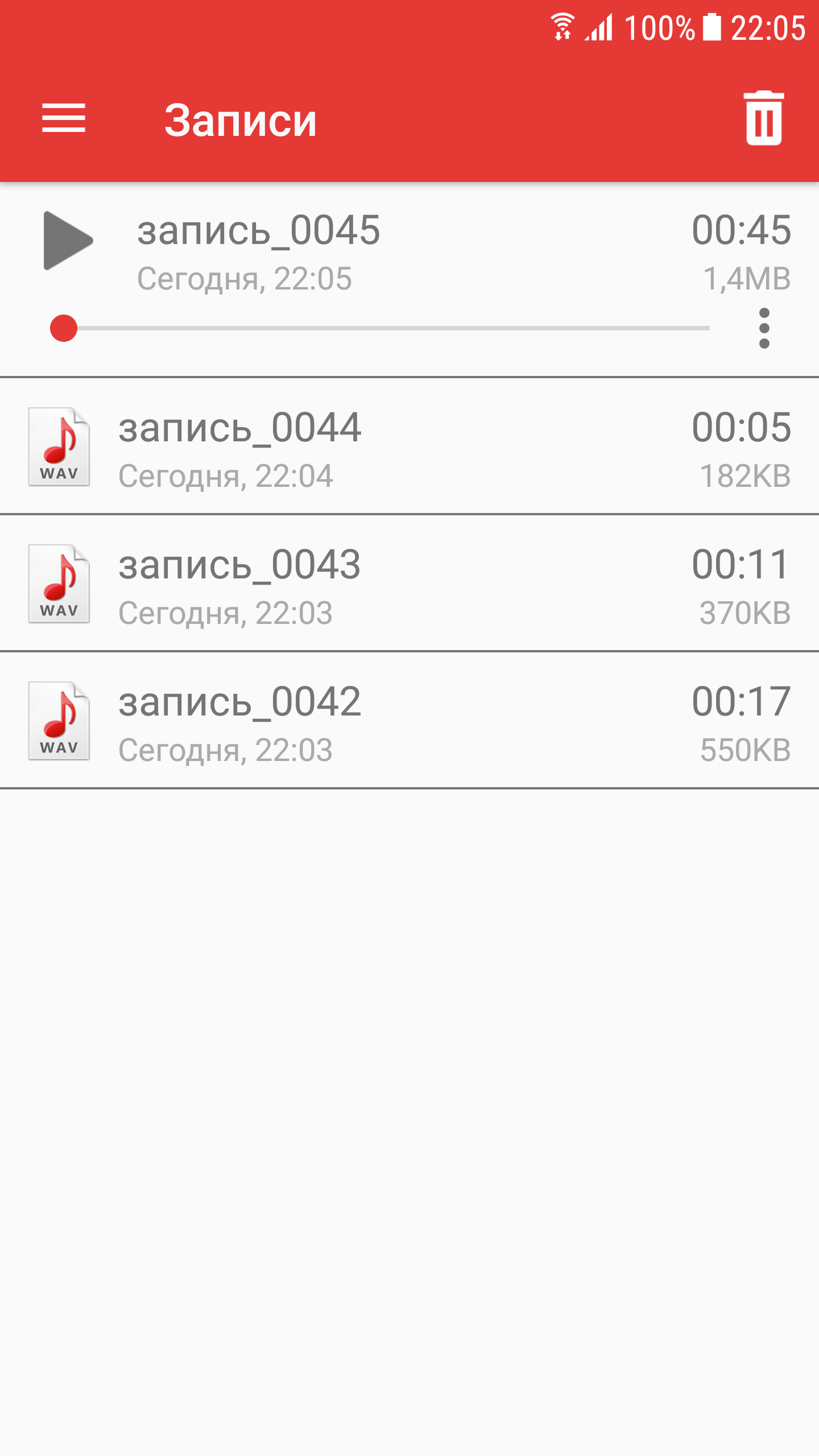Play recording запись_0045
This screenshot has height=1456, width=819.
click(x=68, y=240)
